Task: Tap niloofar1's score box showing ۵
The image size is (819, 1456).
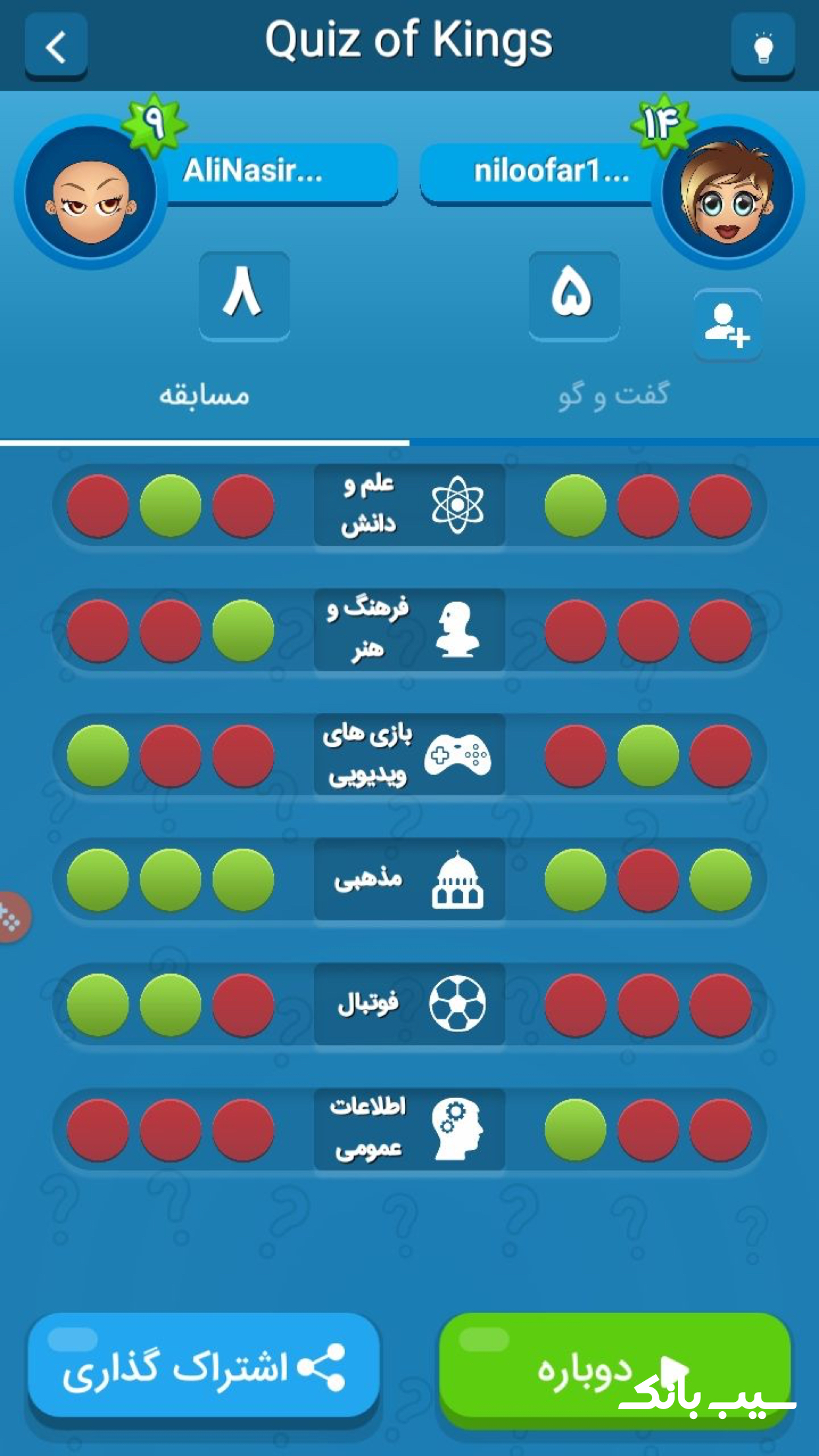Action: (x=574, y=296)
